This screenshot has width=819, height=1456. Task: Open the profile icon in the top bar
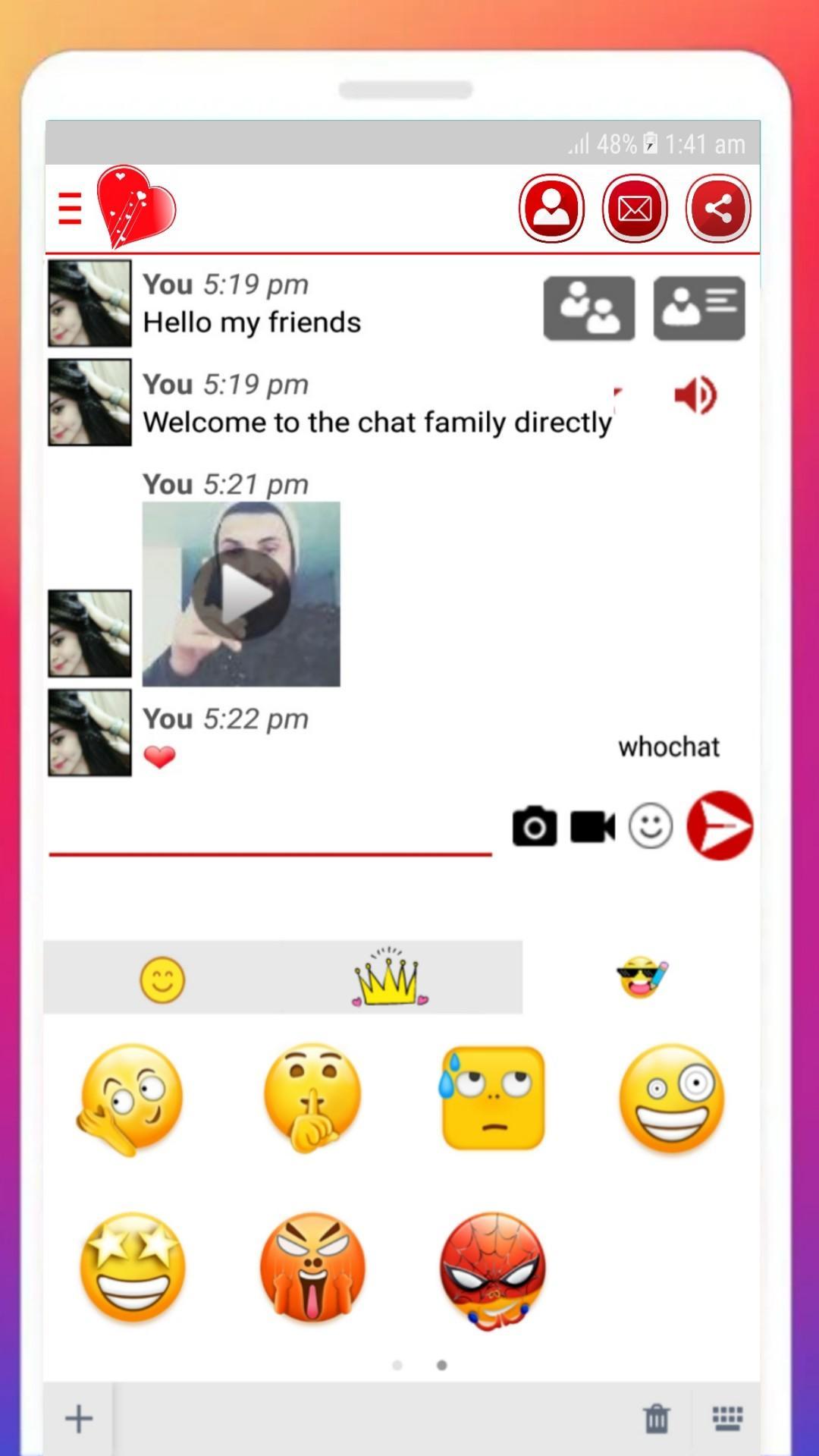tap(552, 209)
